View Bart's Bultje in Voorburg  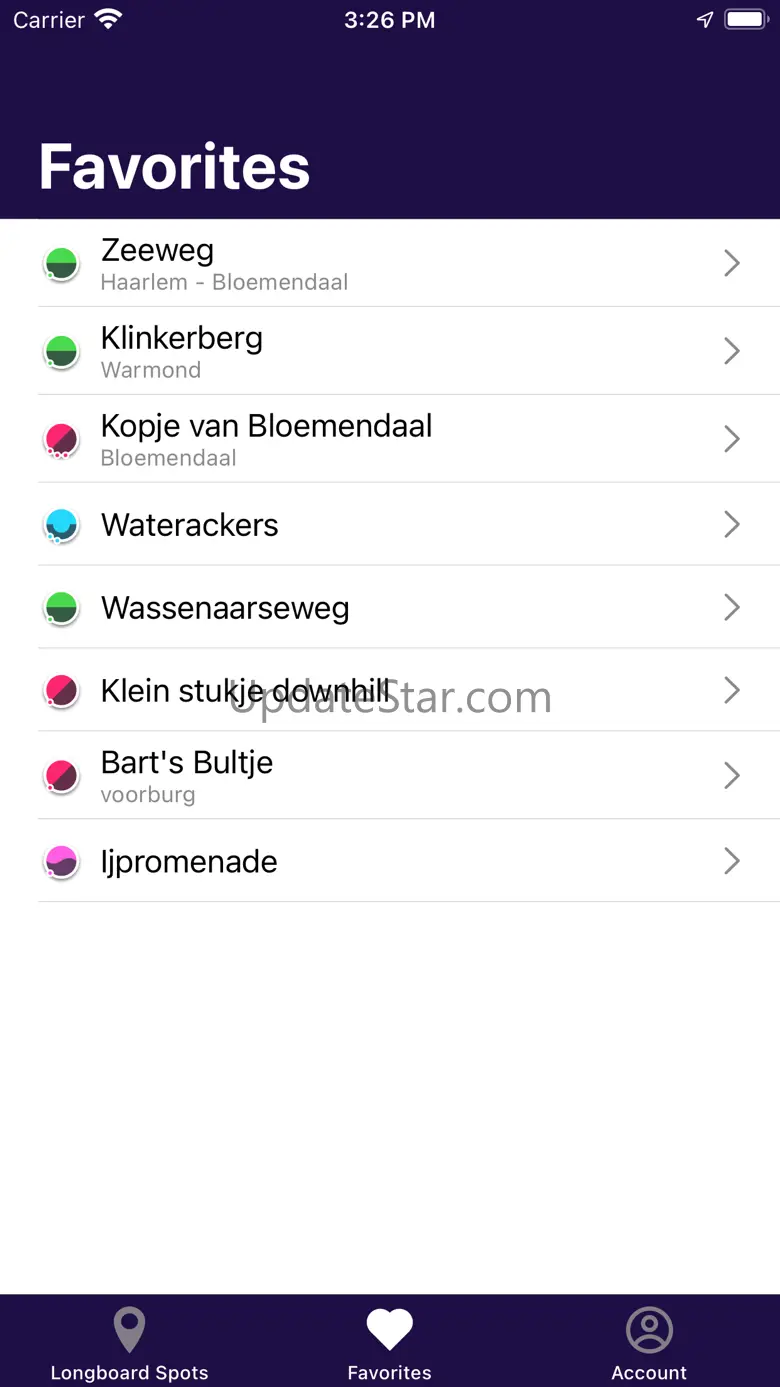tap(390, 776)
